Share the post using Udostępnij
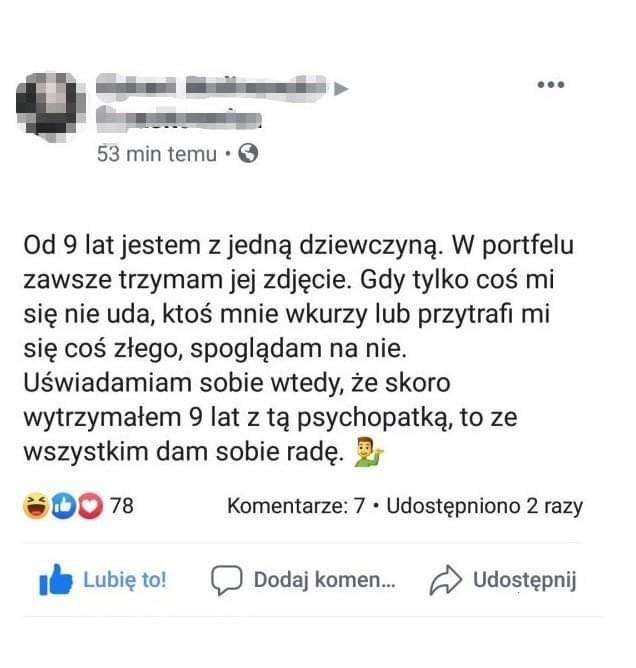The height and width of the screenshot is (668, 636). point(504,581)
